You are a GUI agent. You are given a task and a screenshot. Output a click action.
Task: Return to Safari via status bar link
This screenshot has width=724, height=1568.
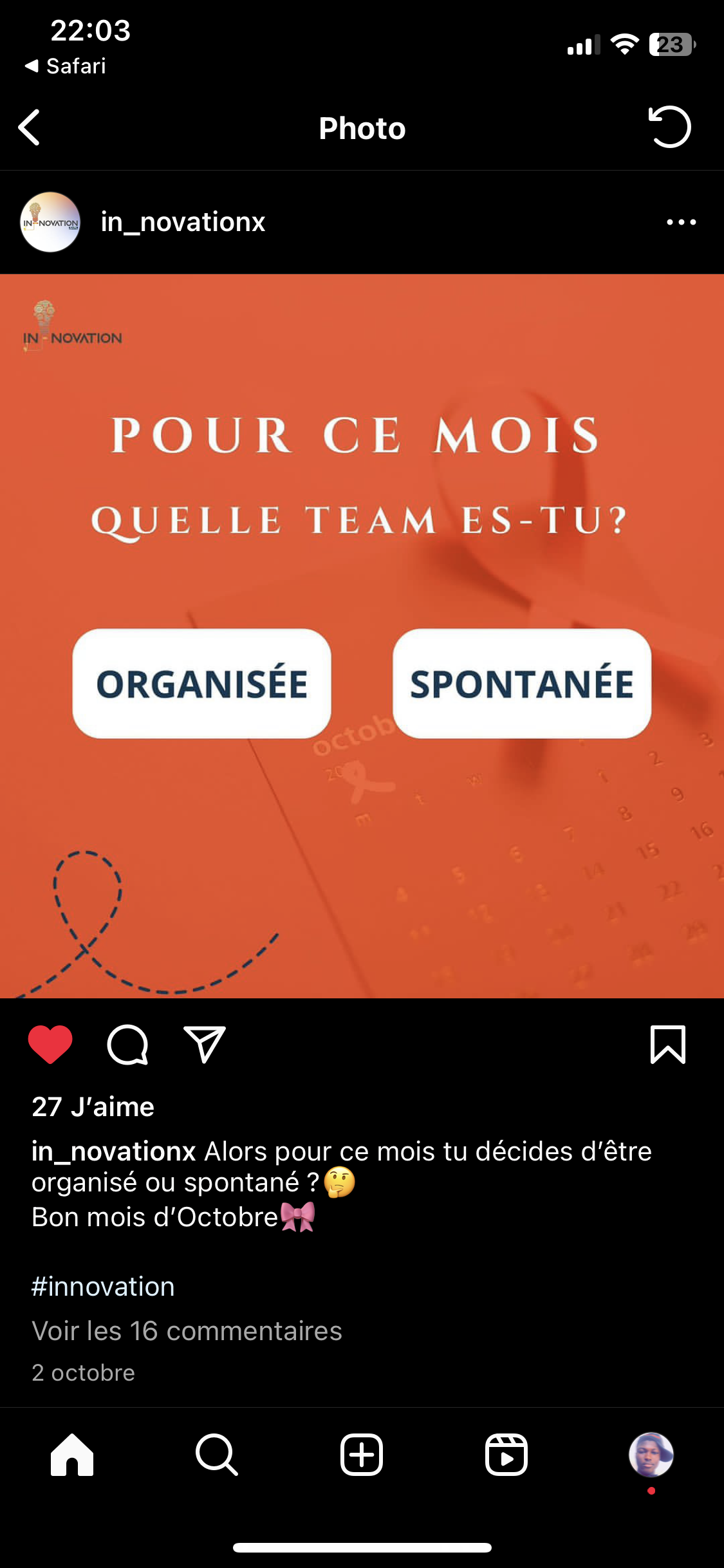[65, 66]
